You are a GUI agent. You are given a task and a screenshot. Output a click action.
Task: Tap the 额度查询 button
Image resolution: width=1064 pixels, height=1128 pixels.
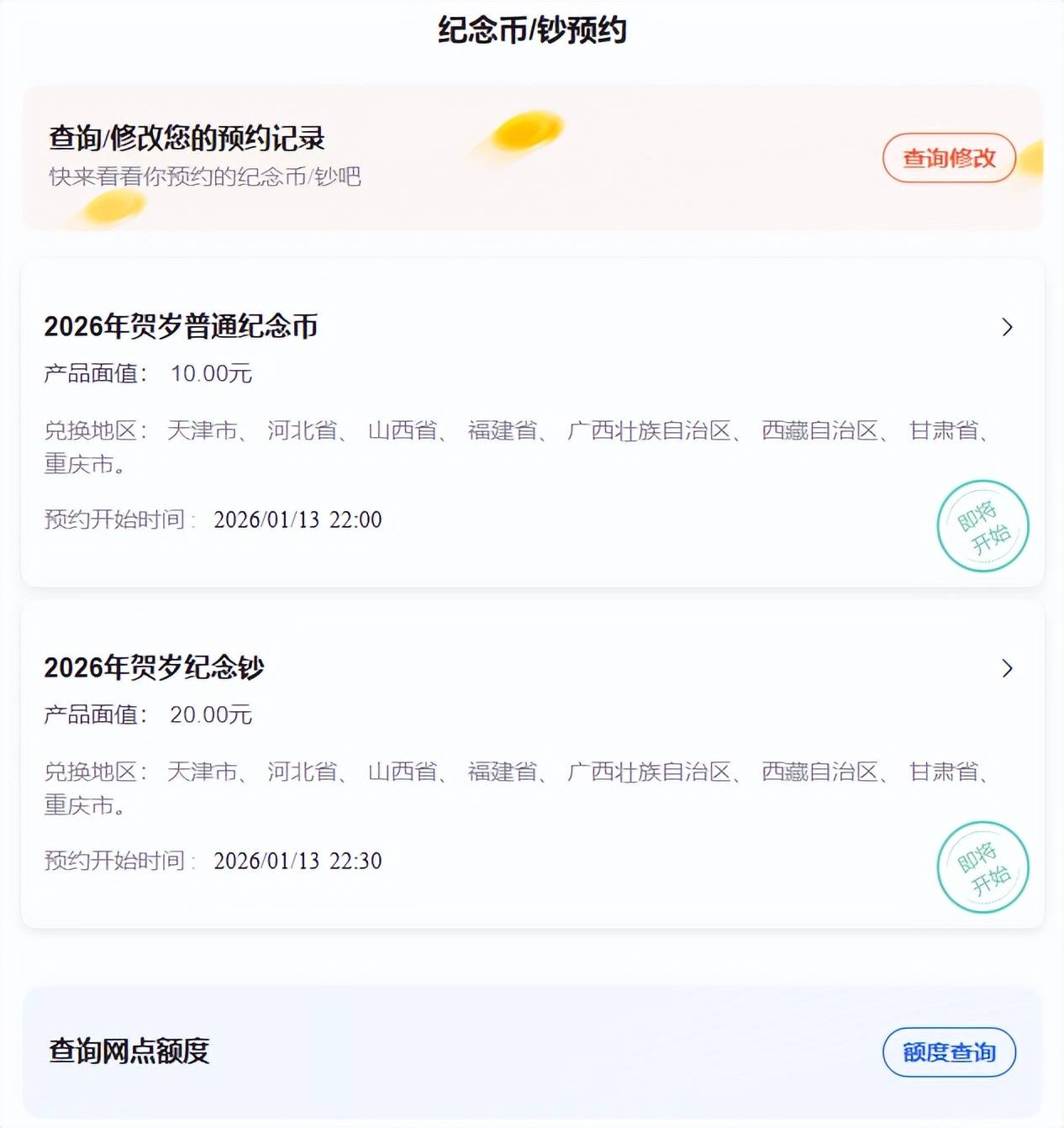pos(949,1052)
